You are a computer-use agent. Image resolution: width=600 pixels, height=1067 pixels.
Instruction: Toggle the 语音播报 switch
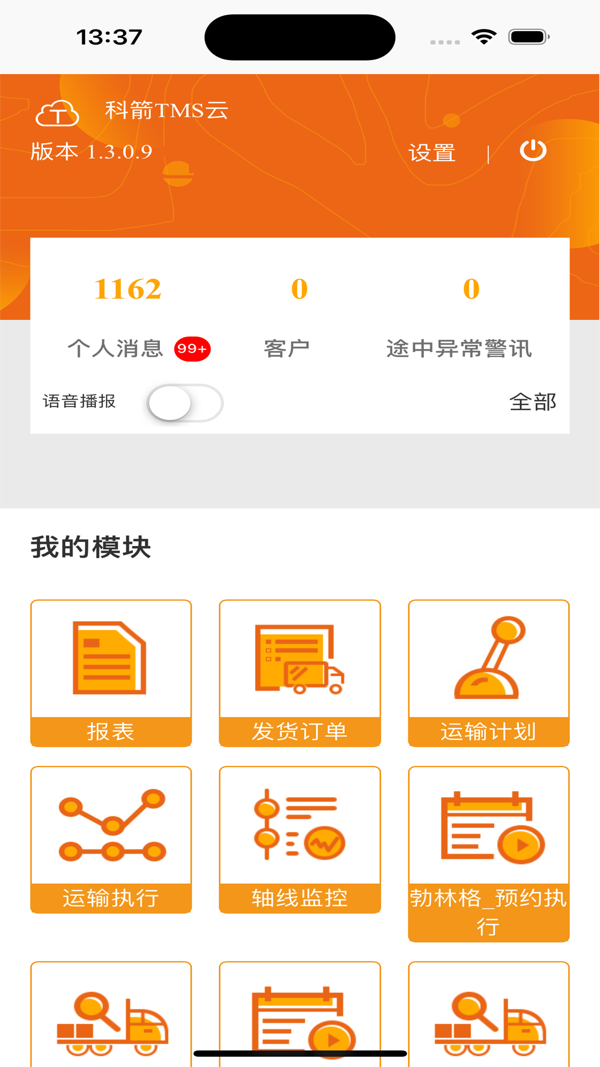(x=185, y=403)
